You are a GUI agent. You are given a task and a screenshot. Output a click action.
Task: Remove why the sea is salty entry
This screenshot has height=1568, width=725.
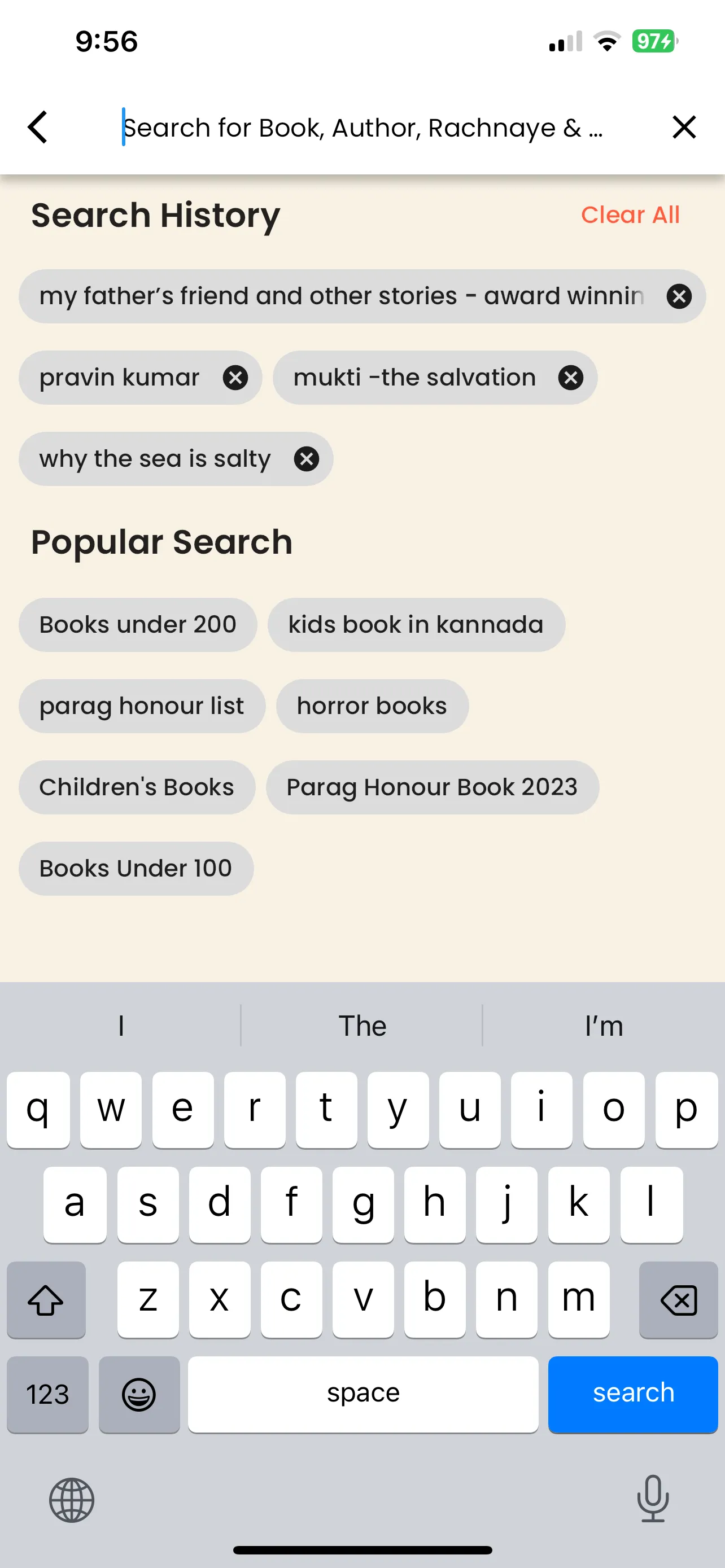306,459
